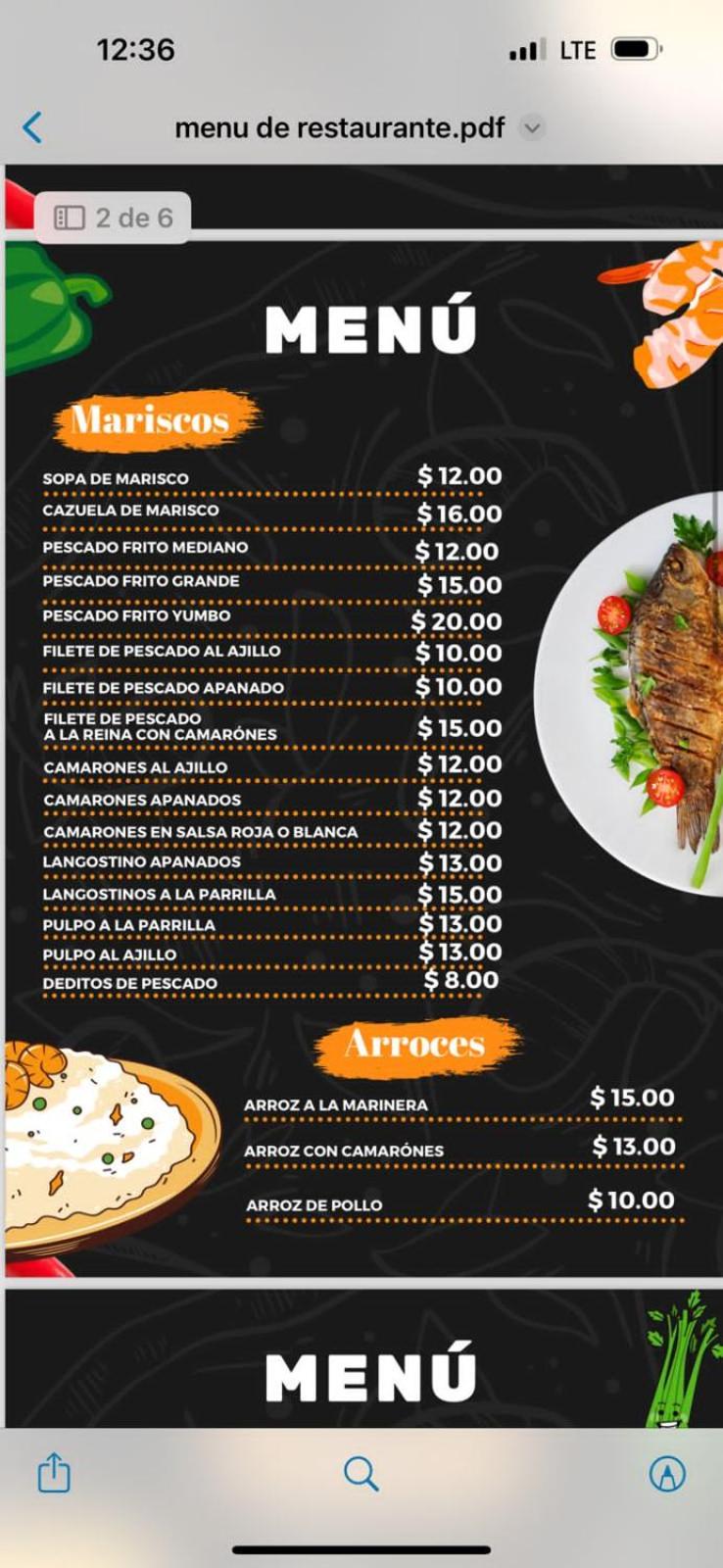
Task: Go back from the PDF viewer
Action: pos(32,127)
